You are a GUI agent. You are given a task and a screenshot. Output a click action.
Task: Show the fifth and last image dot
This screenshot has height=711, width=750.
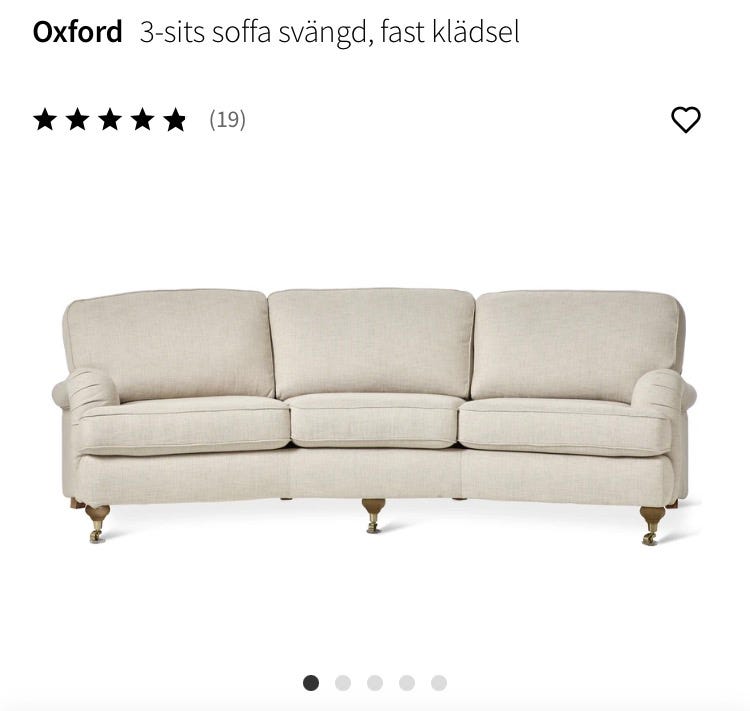439,683
